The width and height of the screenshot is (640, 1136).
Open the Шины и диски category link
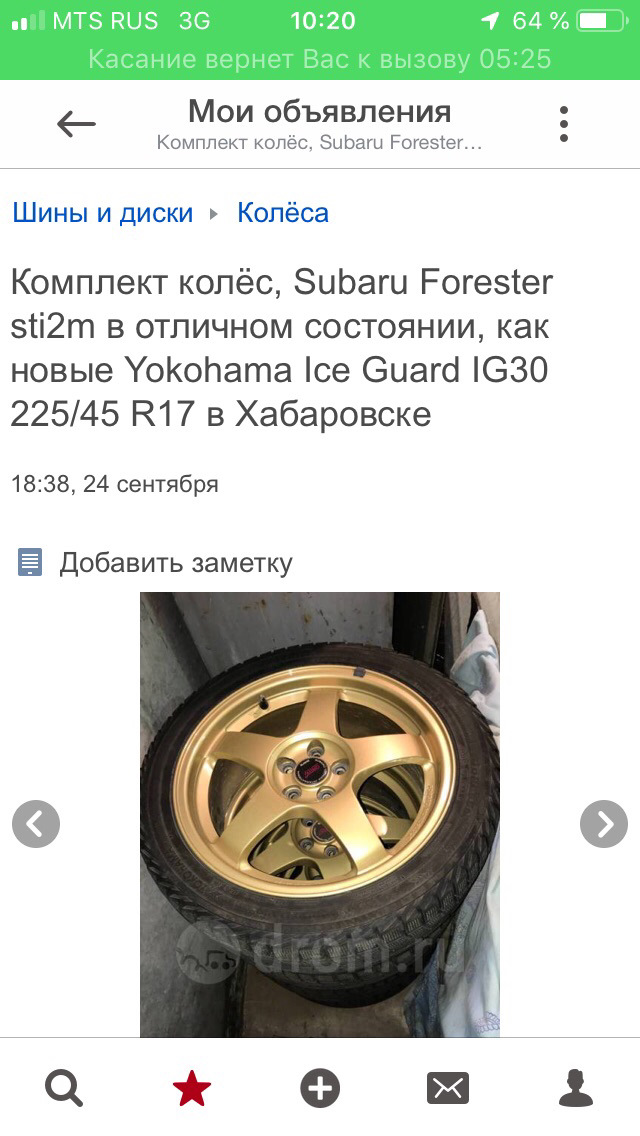coord(103,213)
